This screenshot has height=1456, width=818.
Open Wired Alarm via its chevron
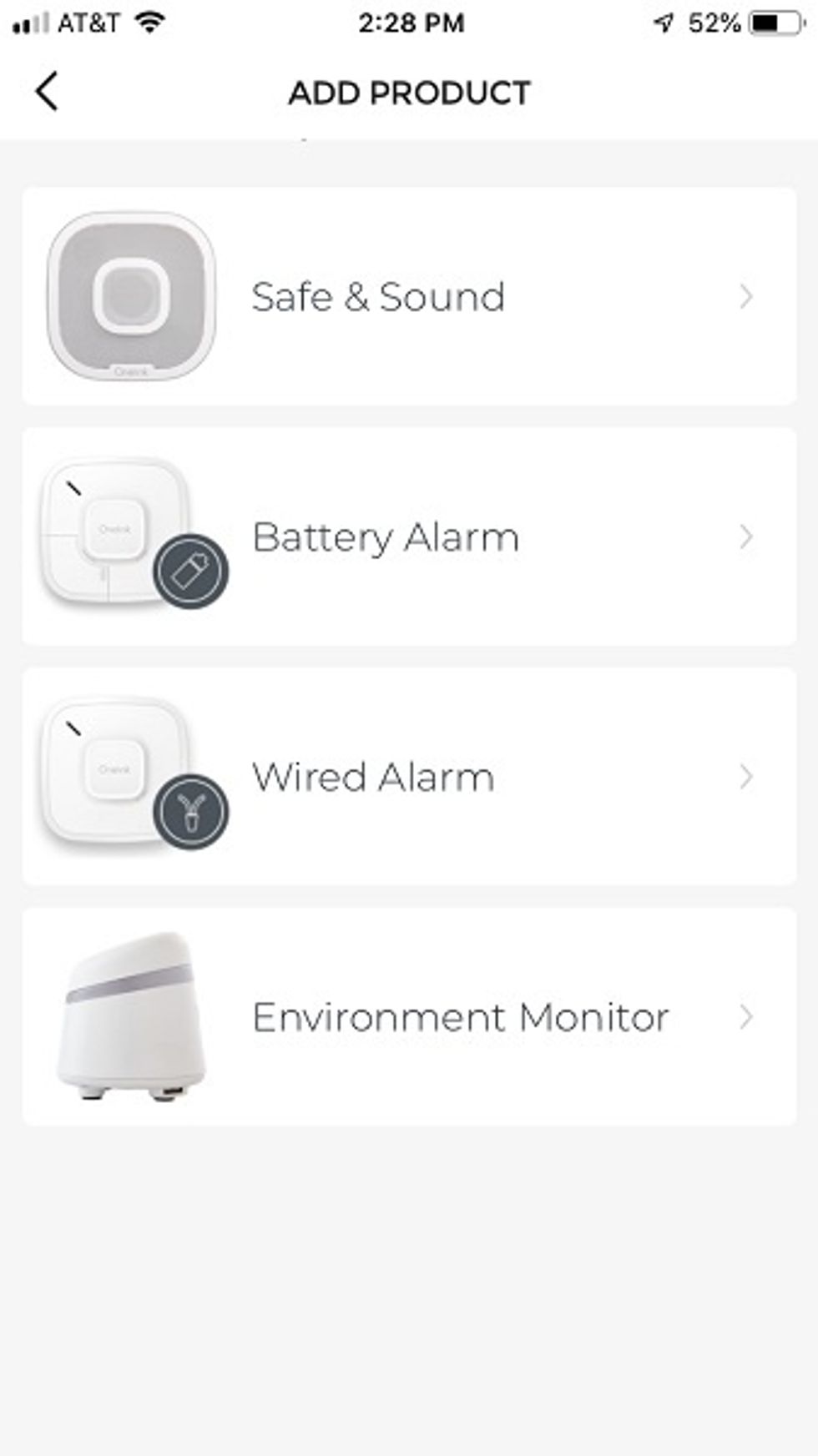(x=747, y=778)
